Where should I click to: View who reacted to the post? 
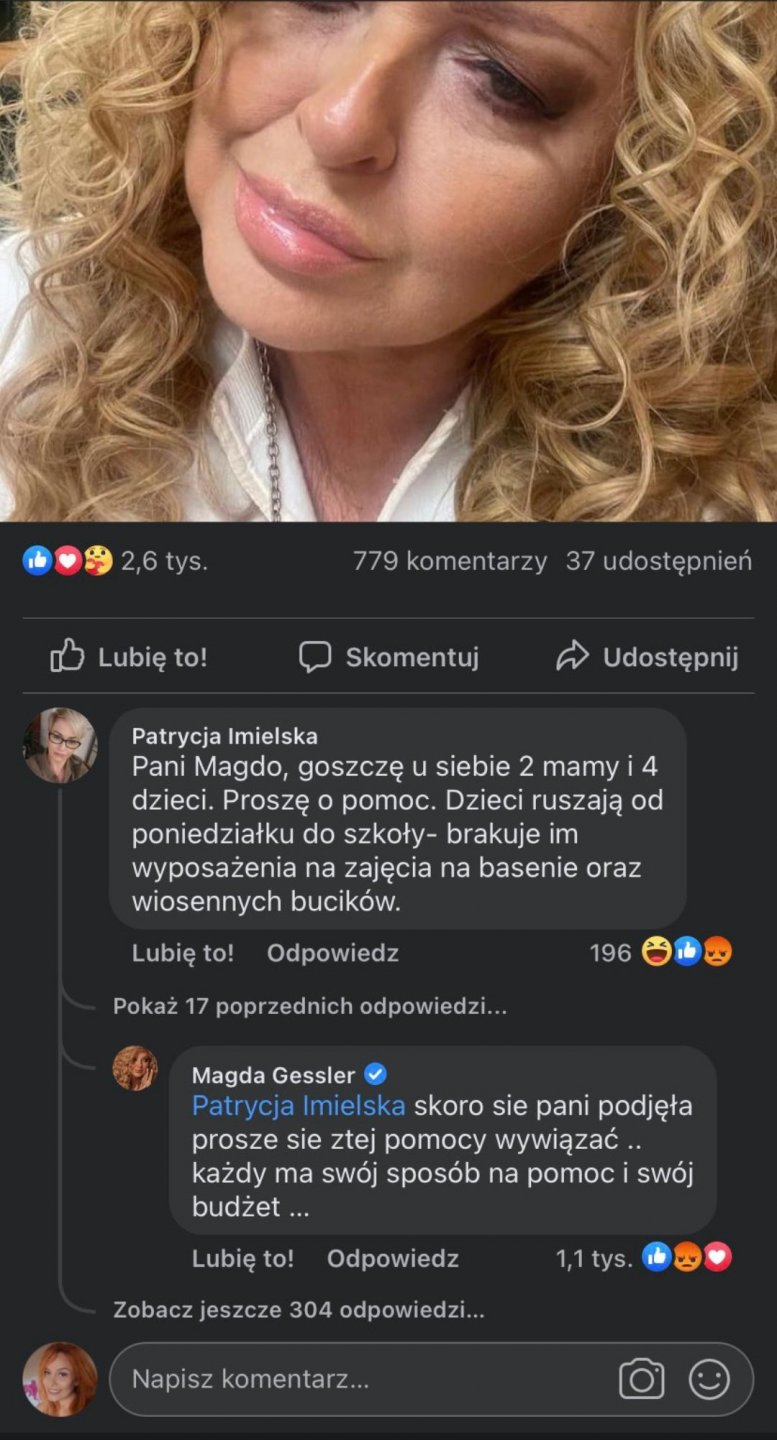114,561
